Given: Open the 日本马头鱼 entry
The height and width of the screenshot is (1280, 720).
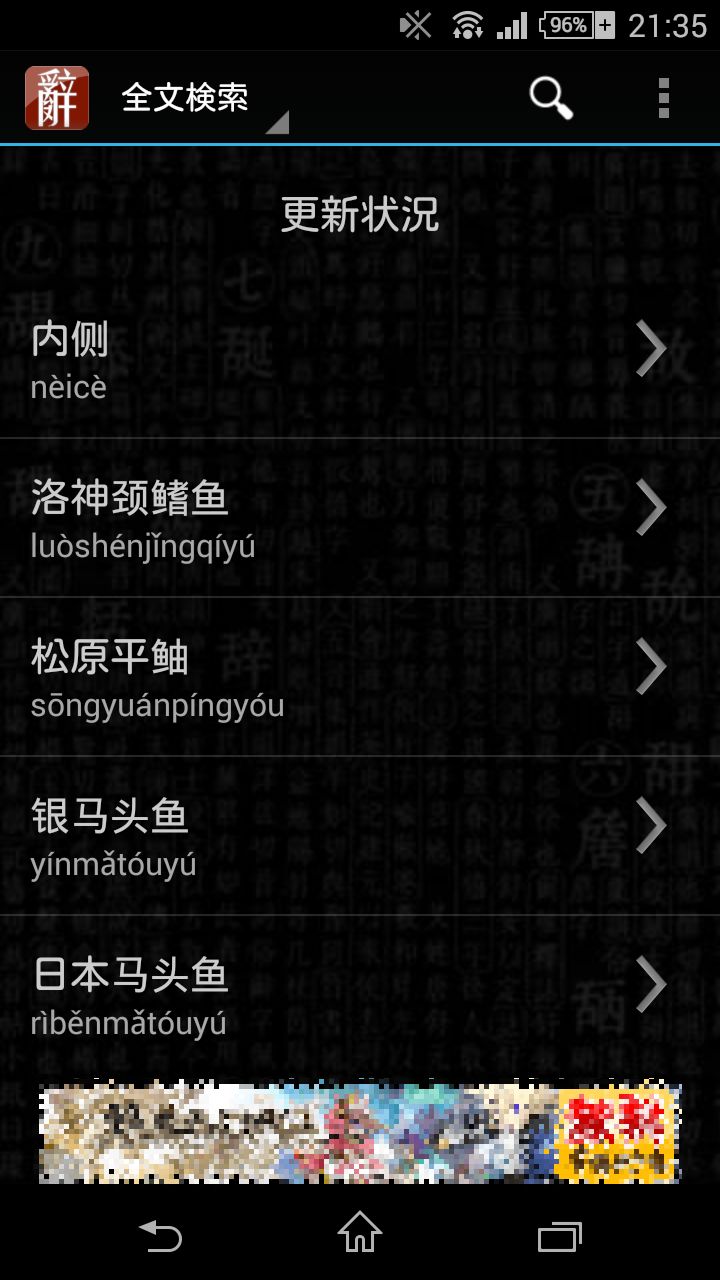Looking at the screenshot, I should [360, 995].
